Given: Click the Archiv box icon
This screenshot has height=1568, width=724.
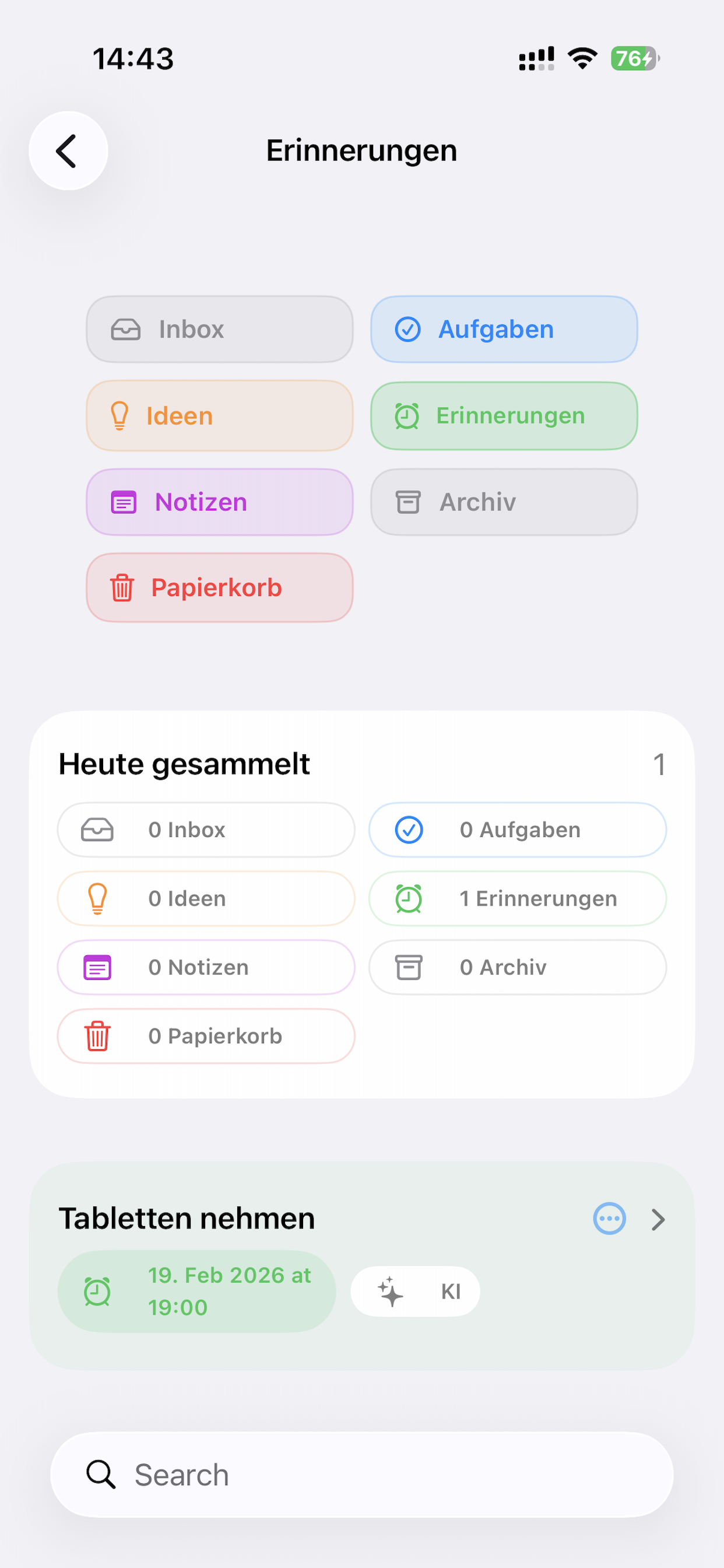Looking at the screenshot, I should [408, 502].
